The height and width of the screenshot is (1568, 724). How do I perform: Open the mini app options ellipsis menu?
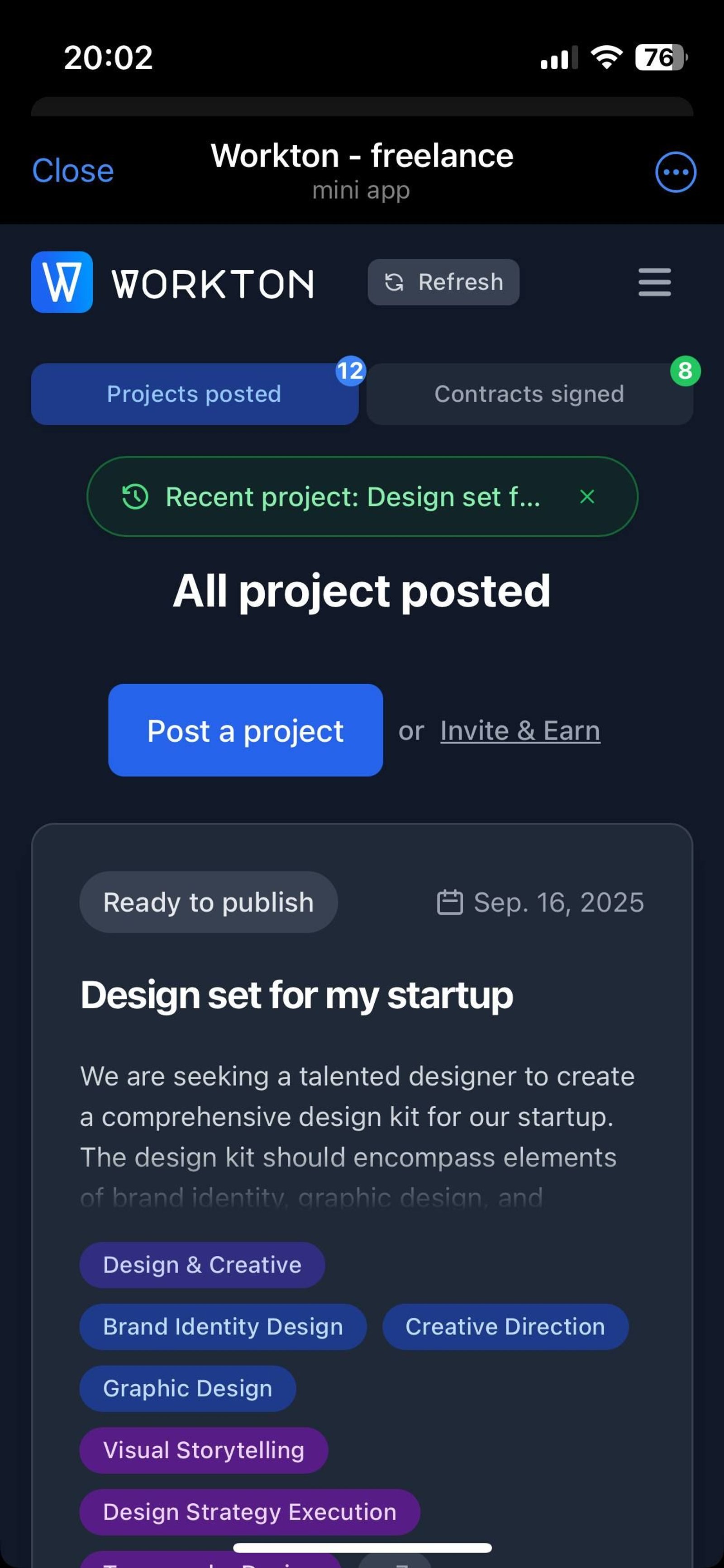coord(676,172)
